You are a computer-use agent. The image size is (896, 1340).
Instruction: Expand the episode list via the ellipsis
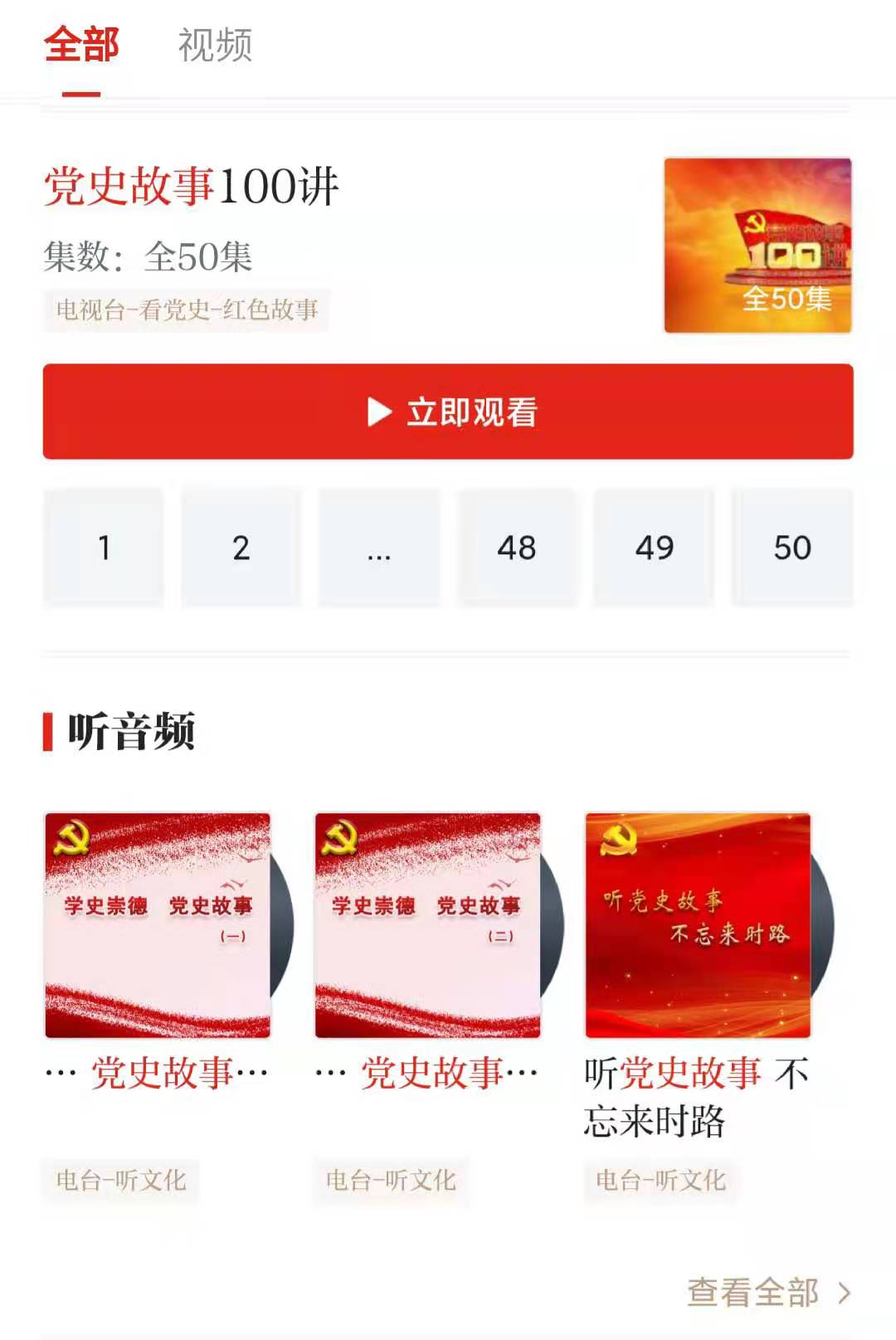(x=378, y=548)
